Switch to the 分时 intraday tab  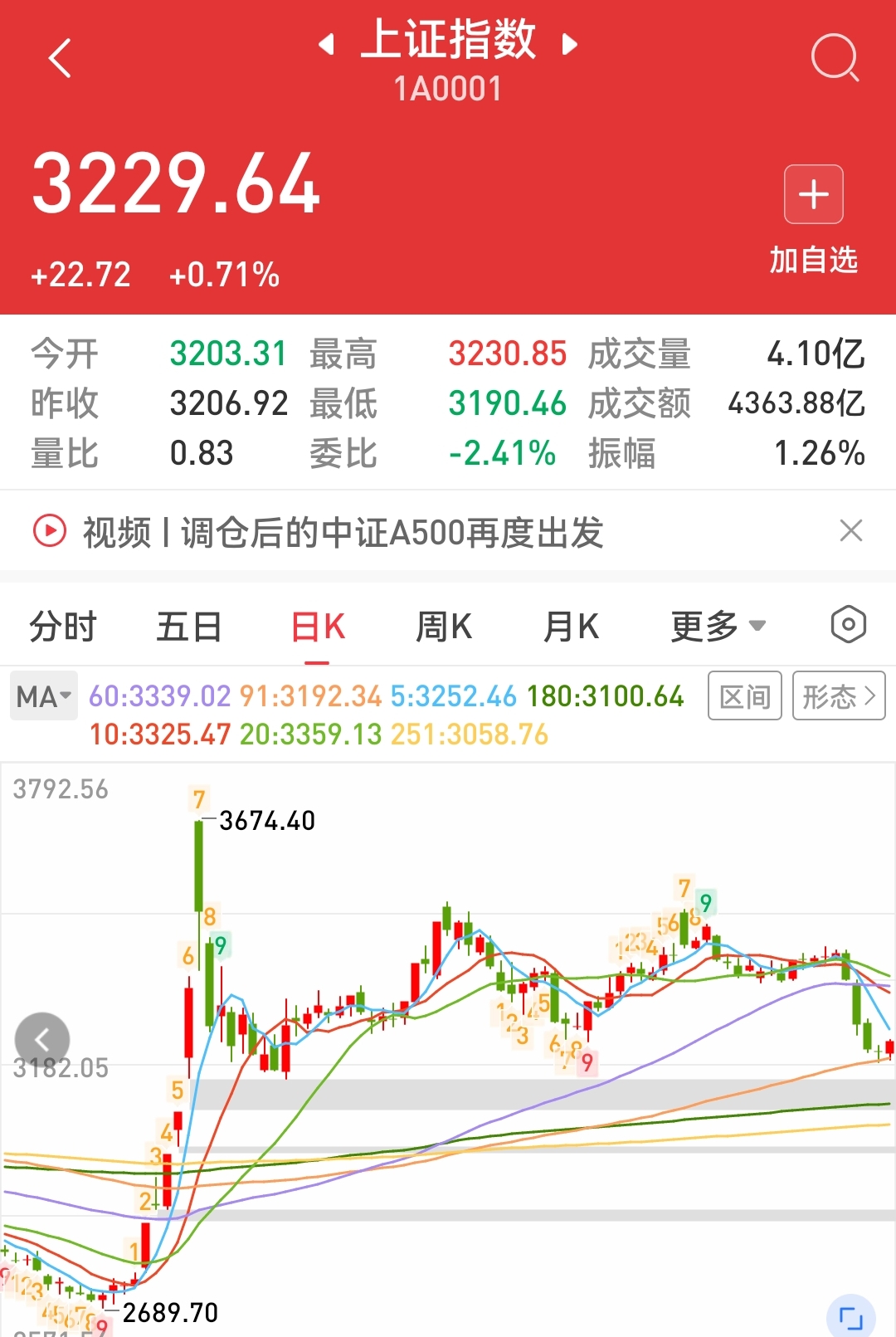click(x=64, y=627)
